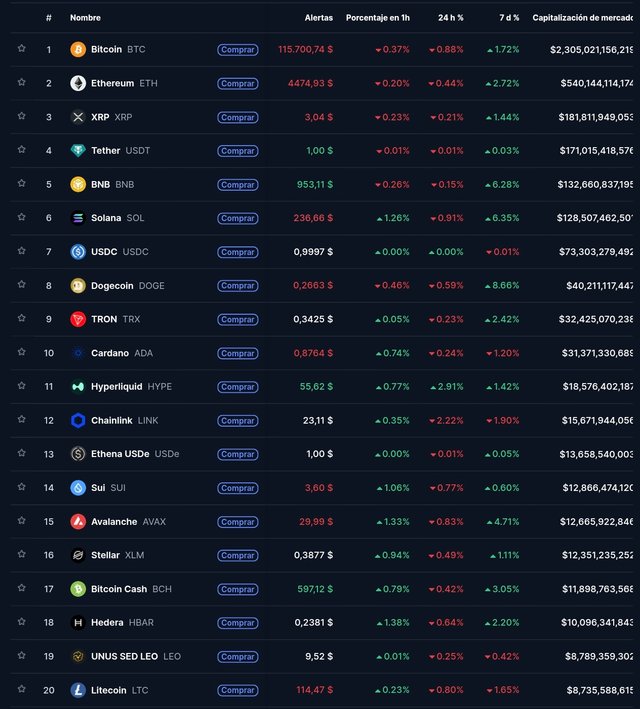Viewport: 640px width, 709px height.
Task: Tap the Comprar button for Bitcoin
Action: (237, 50)
